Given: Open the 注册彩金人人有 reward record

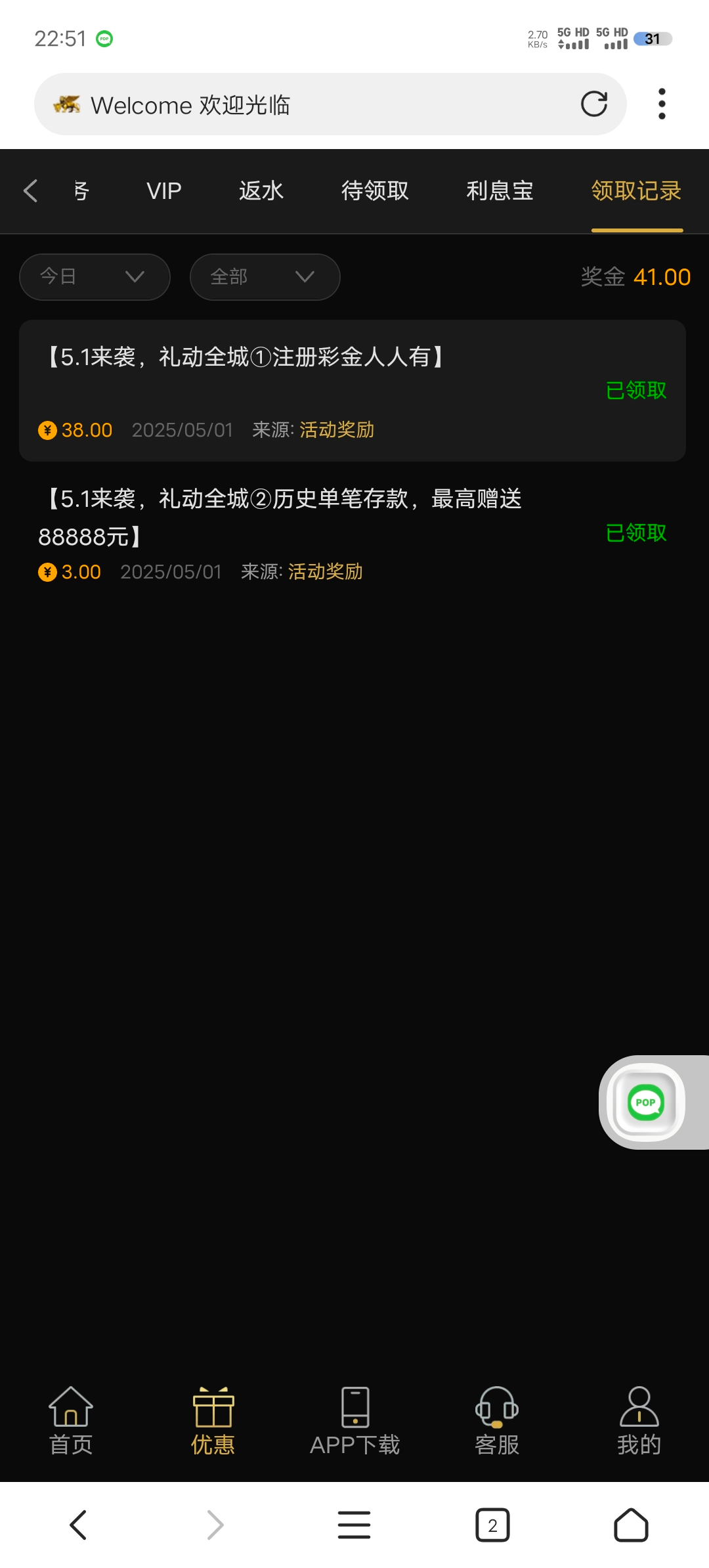Looking at the screenshot, I should pyautogui.click(x=353, y=391).
